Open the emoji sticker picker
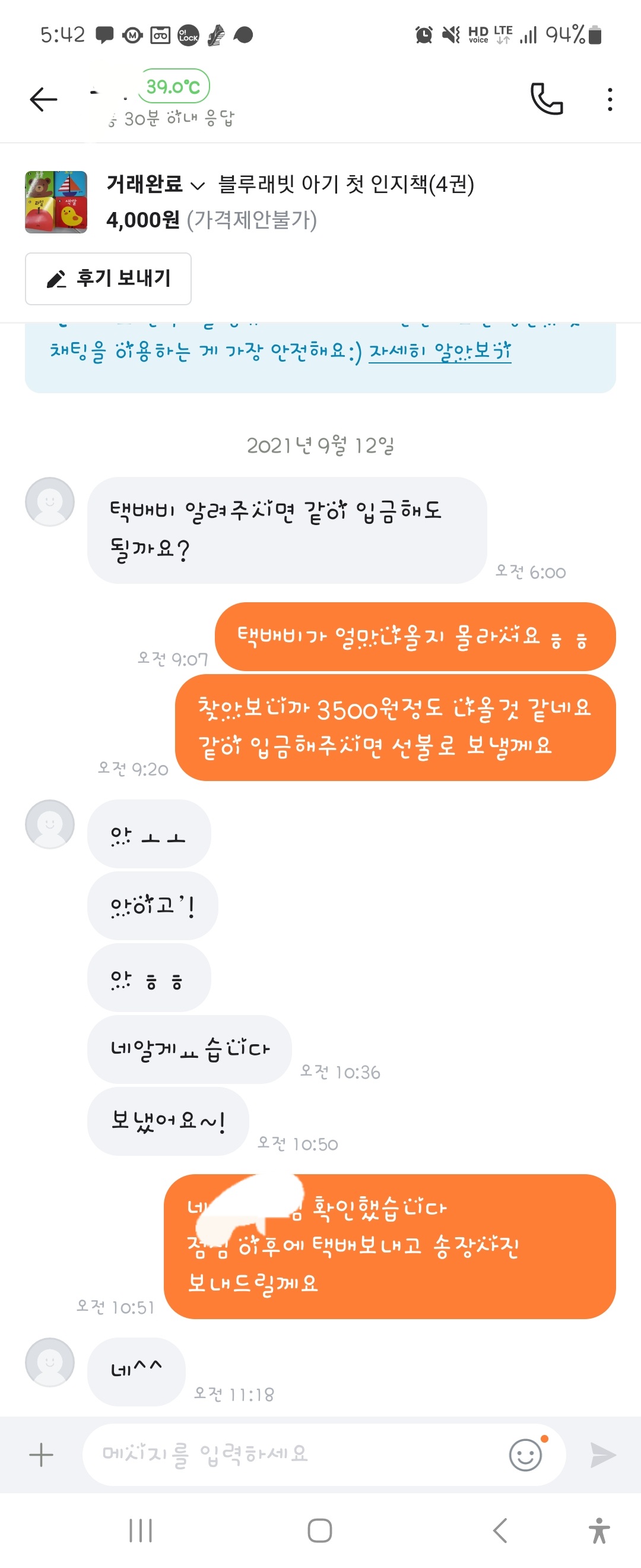641x1568 pixels. tap(525, 1455)
